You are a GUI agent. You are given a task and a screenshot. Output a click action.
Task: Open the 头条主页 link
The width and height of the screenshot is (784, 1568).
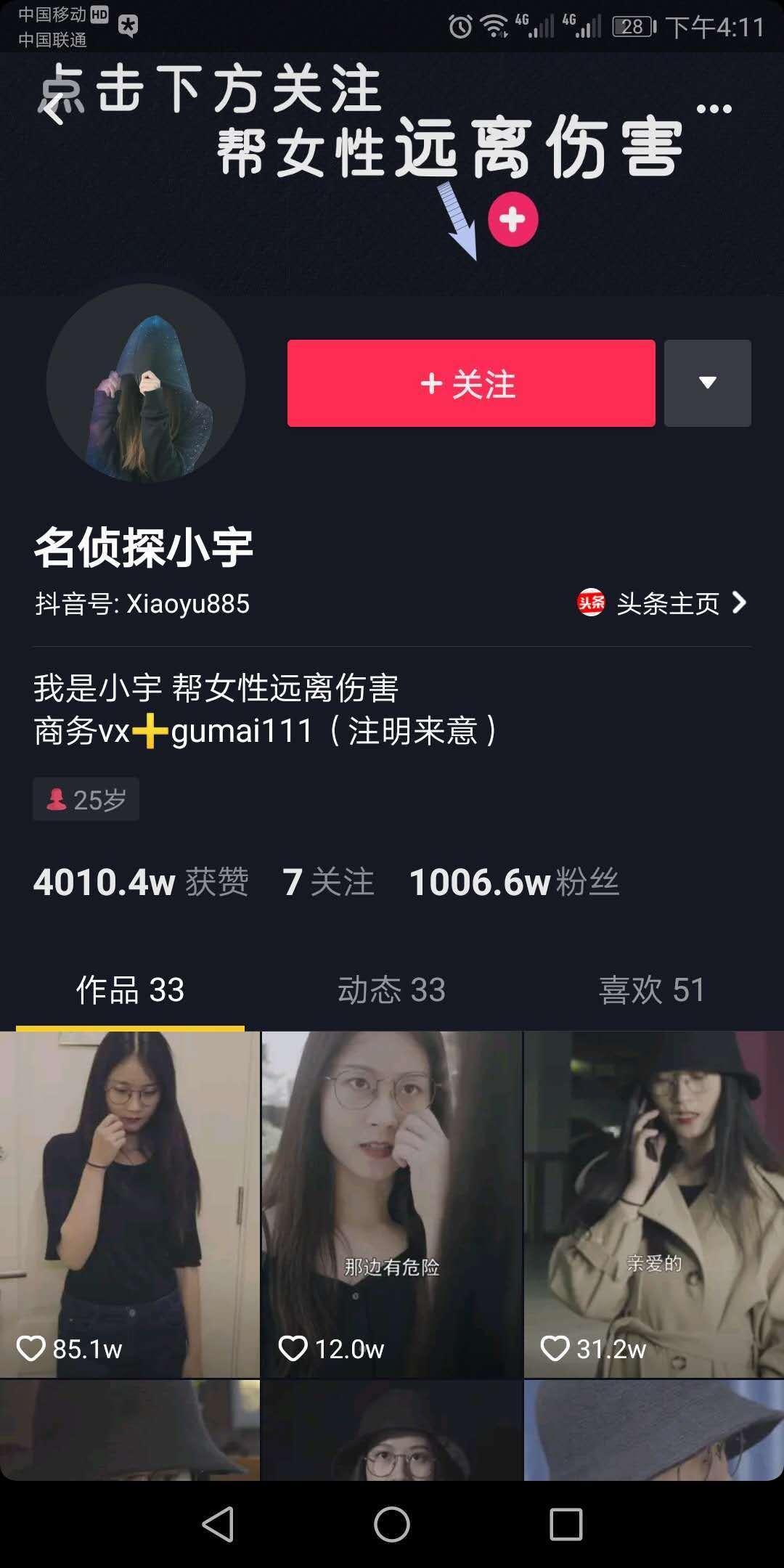point(662,603)
